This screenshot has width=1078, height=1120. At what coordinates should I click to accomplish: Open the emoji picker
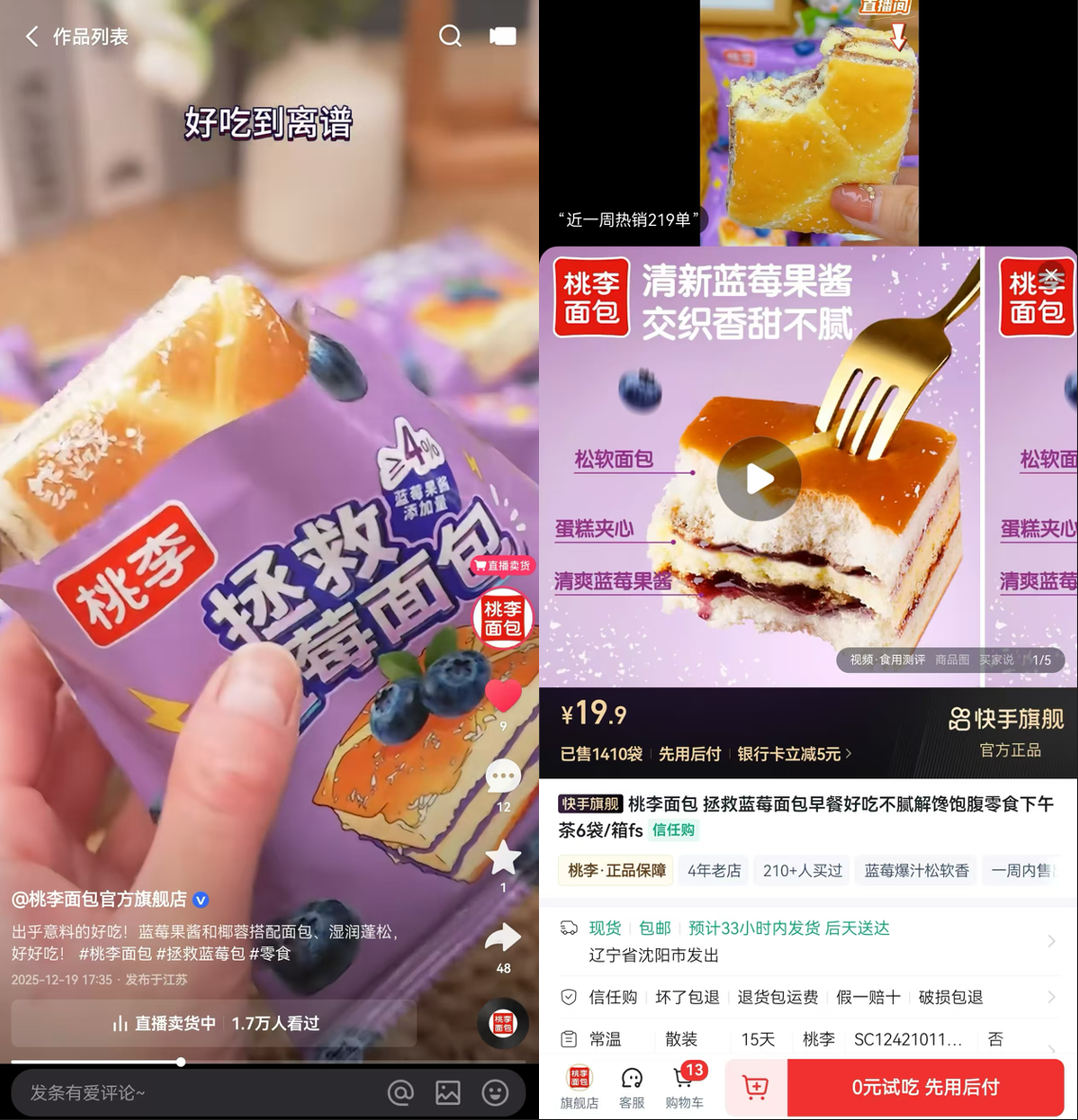tap(494, 1092)
